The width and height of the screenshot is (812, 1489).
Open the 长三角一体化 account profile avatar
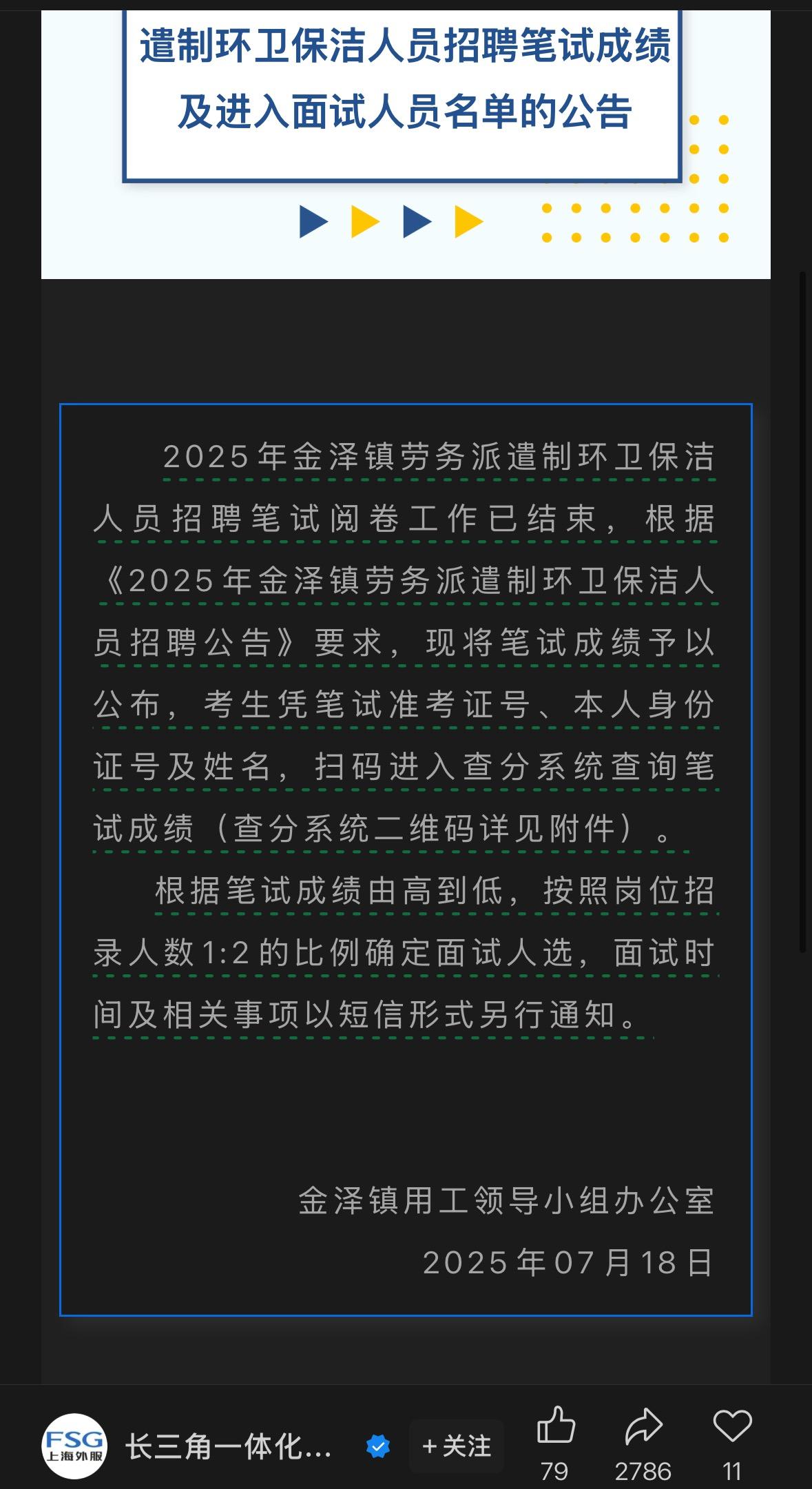point(74,1446)
